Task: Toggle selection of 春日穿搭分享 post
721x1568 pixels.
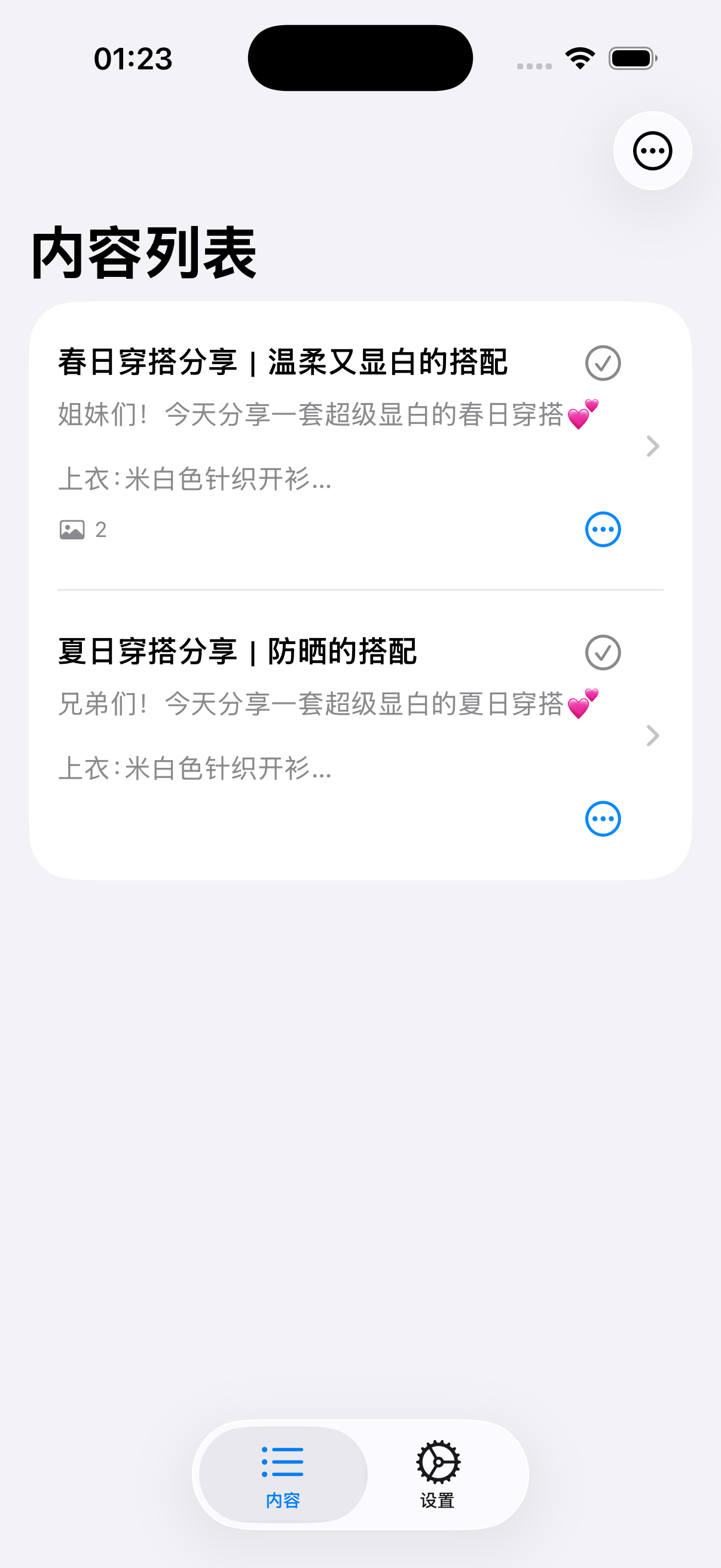Action: click(603, 364)
